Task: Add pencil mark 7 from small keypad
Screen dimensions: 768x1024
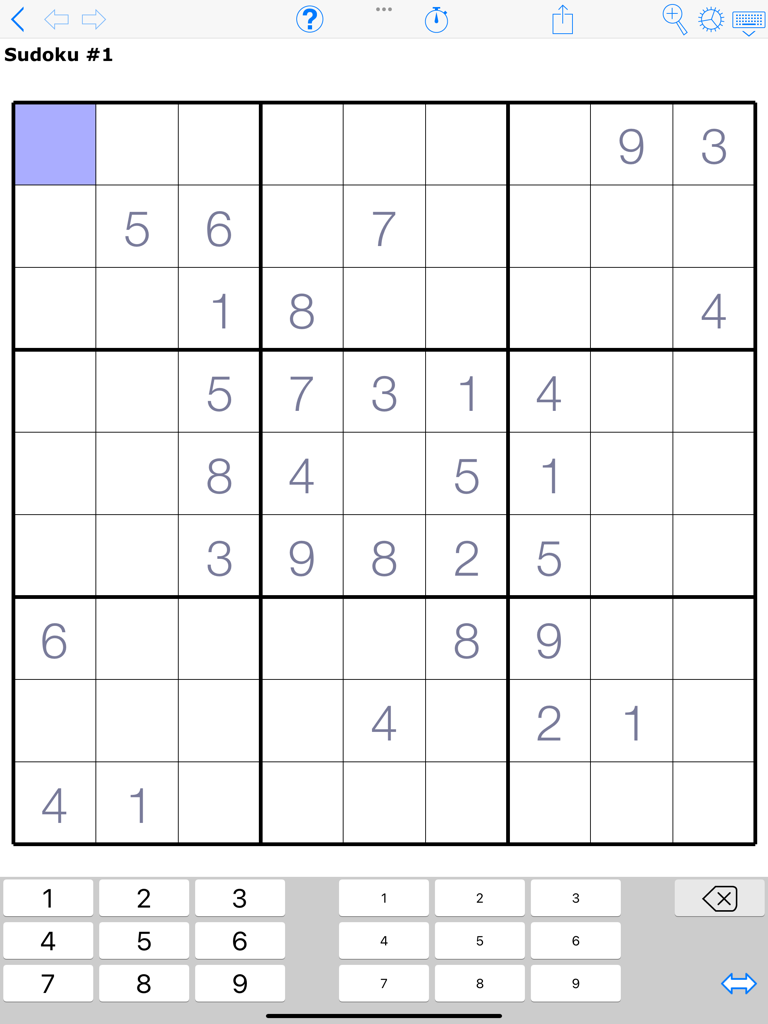Action: pos(384,984)
